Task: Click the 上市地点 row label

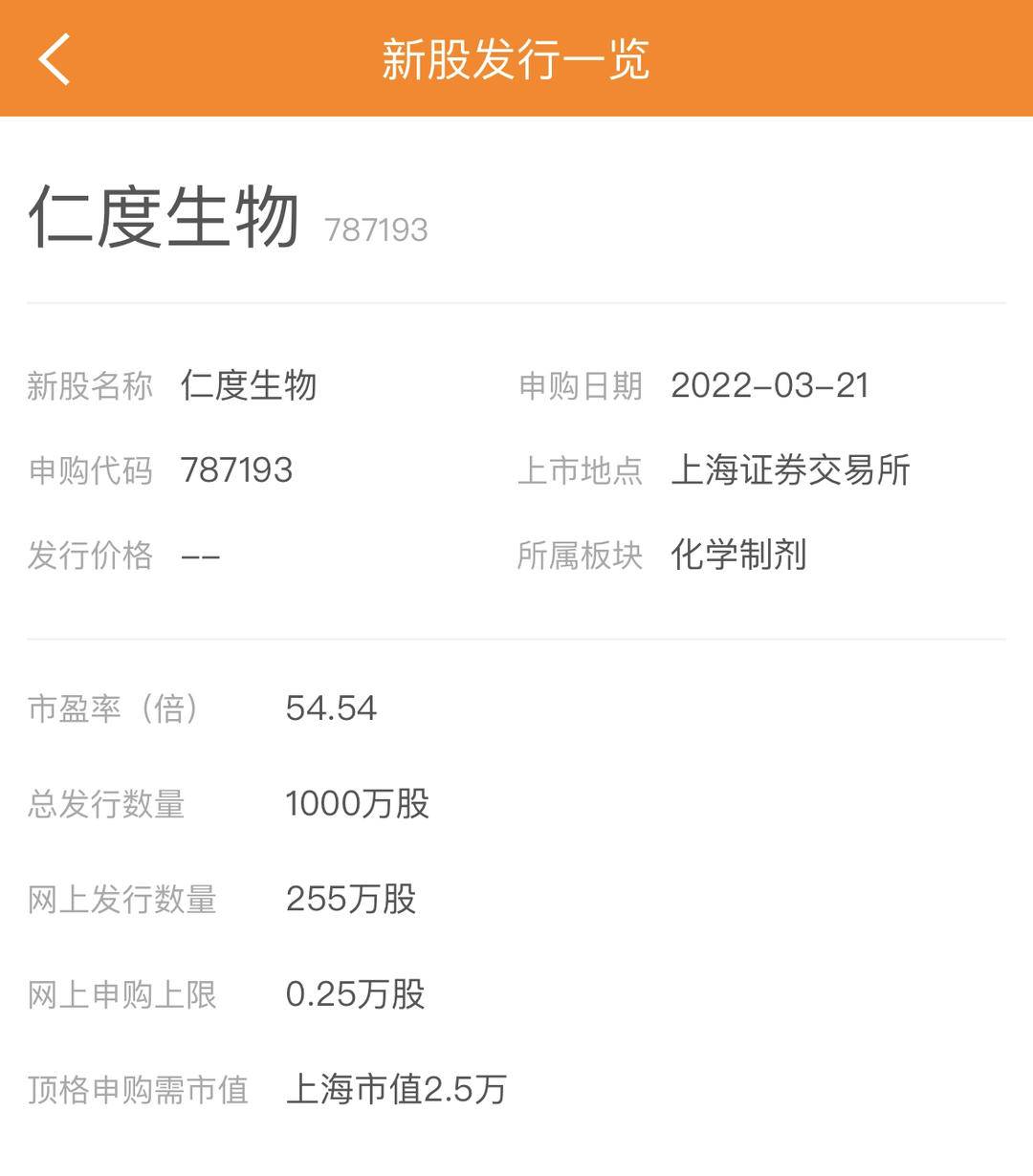Action: [581, 470]
